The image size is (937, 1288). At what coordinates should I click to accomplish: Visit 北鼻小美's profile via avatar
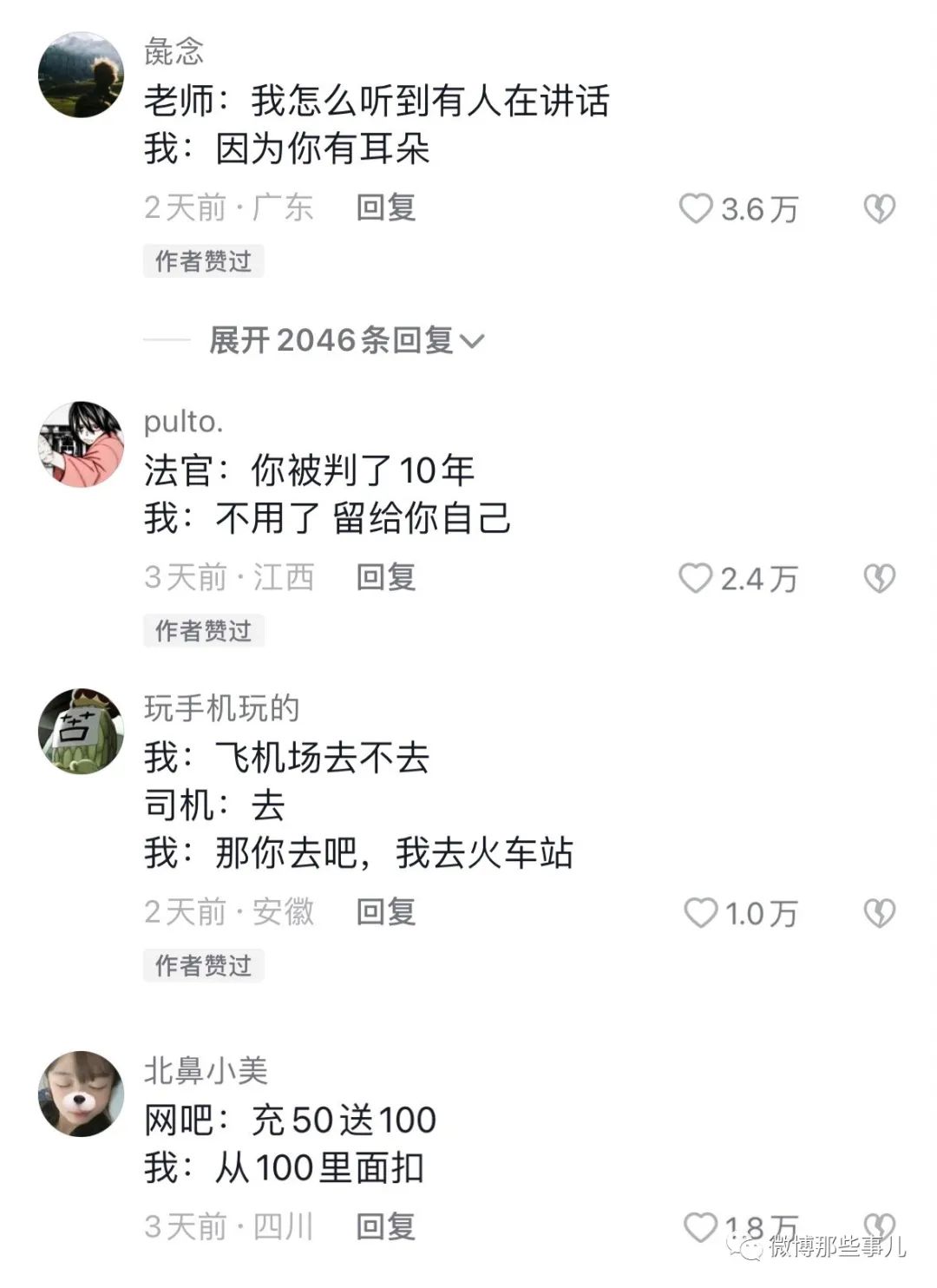point(82,1094)
